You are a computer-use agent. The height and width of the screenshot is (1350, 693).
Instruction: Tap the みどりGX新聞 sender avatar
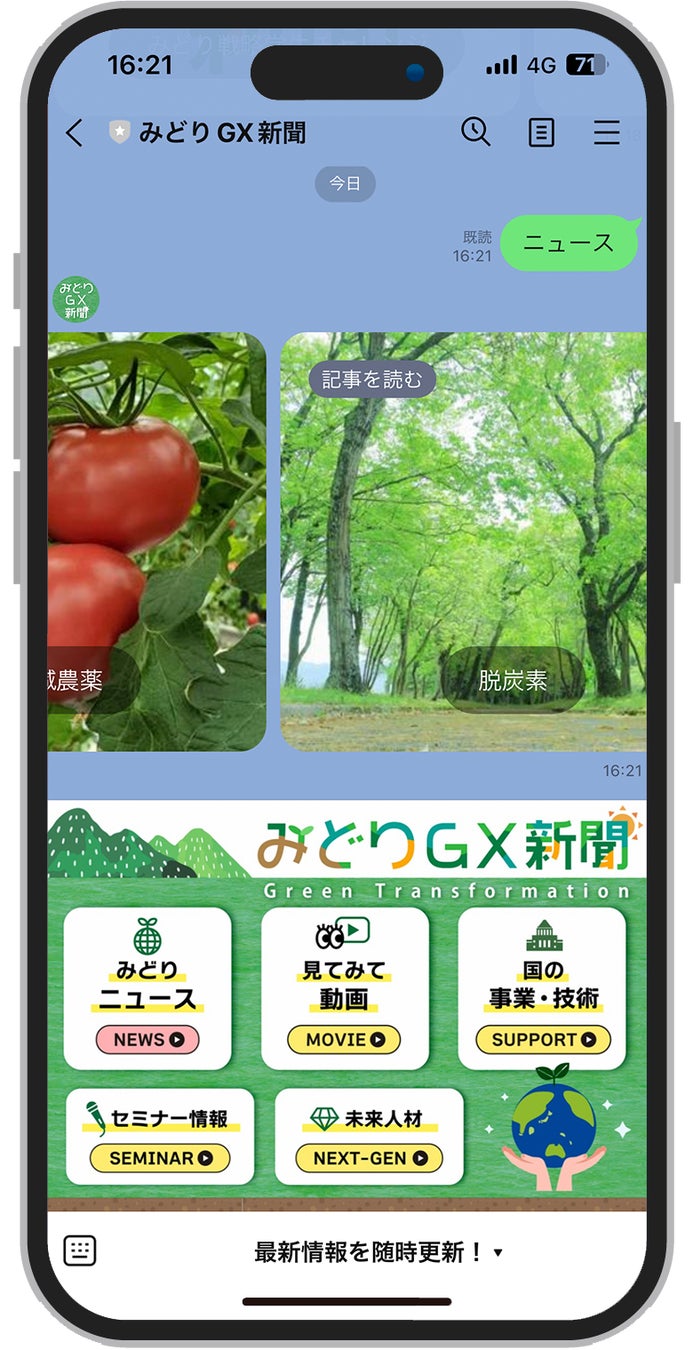[76, 298]
